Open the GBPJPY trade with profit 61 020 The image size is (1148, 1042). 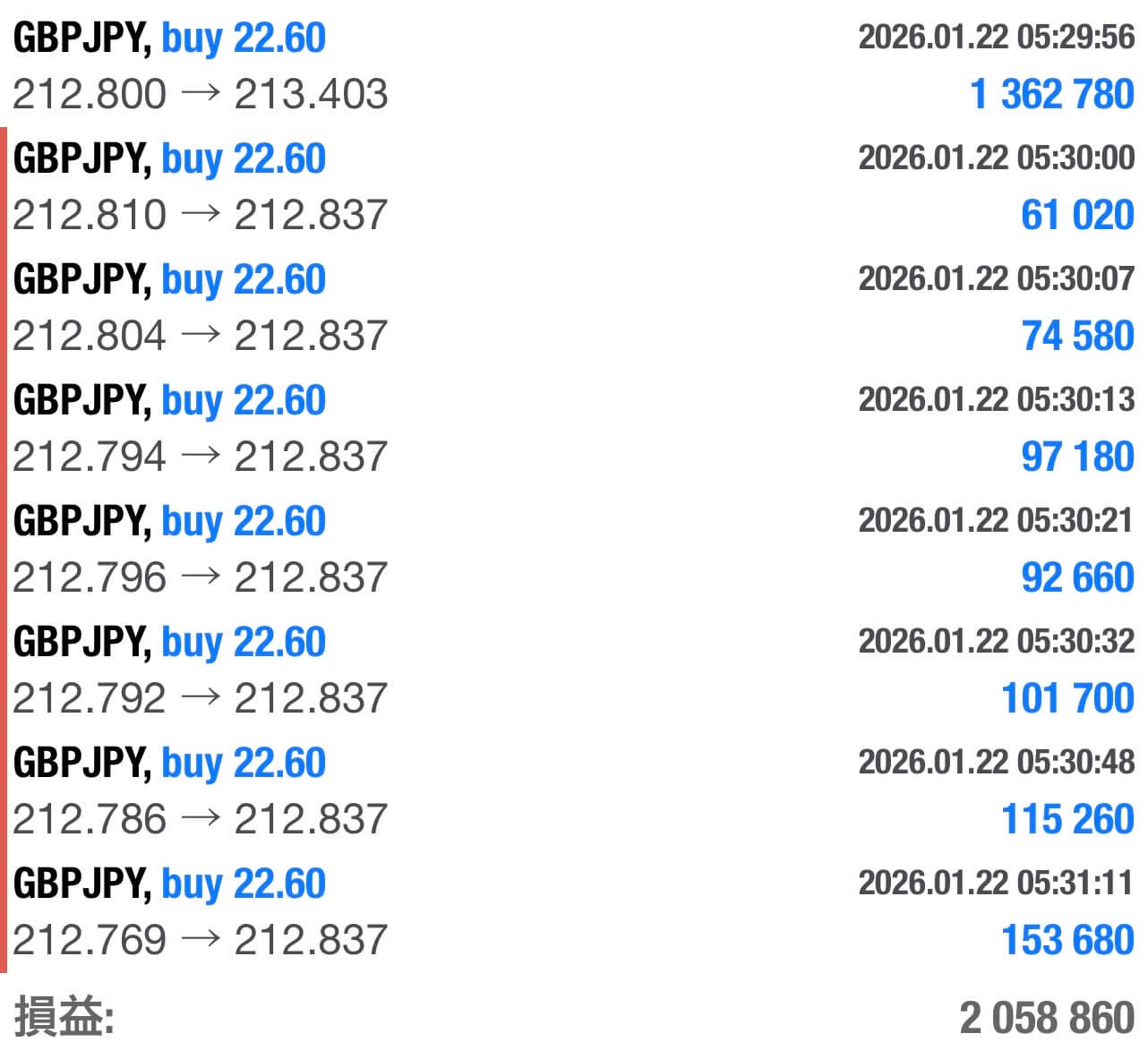[573, 186]
